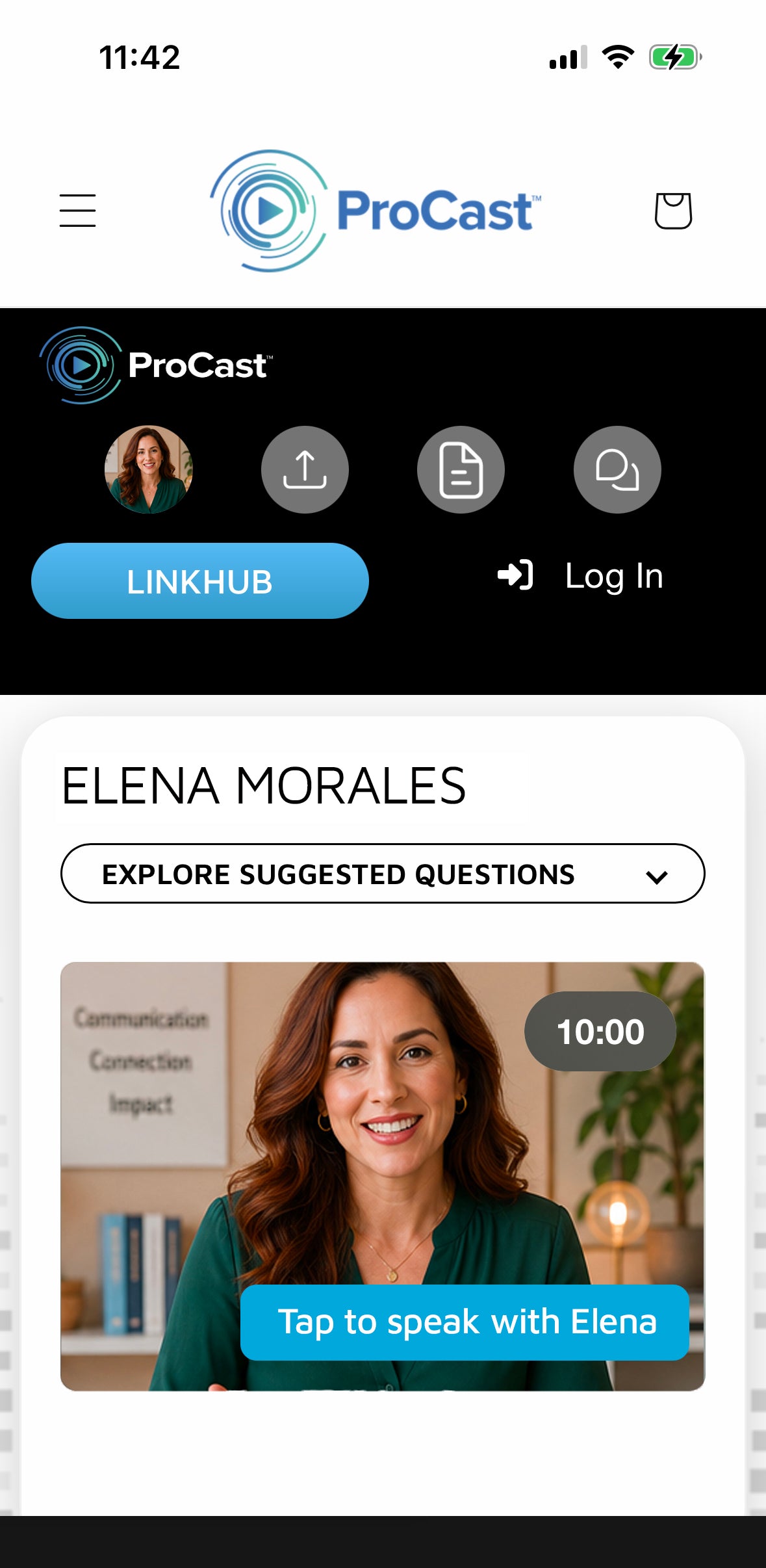Tap the share upload icon

[305, 469]
